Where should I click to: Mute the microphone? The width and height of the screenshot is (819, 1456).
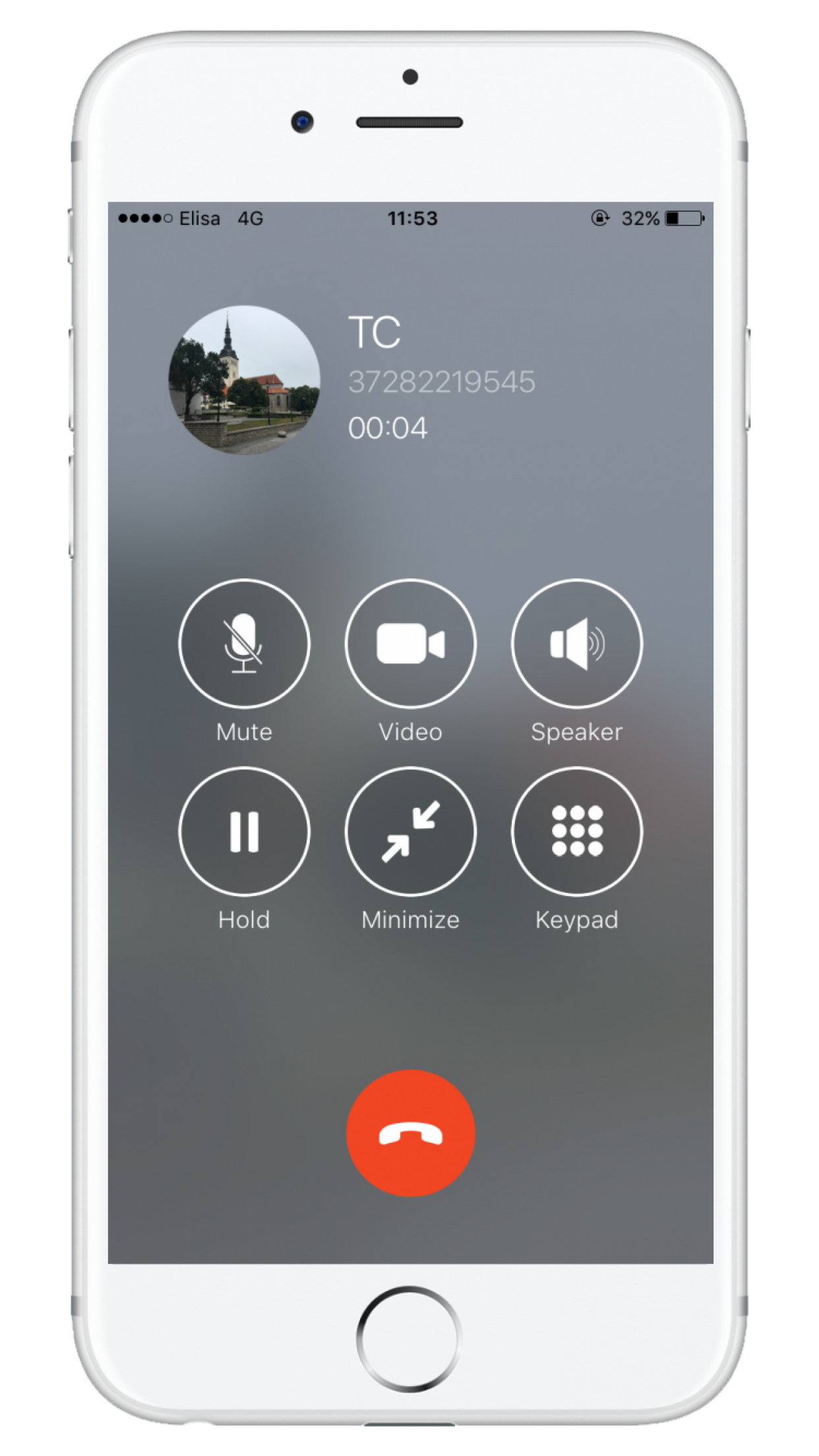tap(244, 644)
